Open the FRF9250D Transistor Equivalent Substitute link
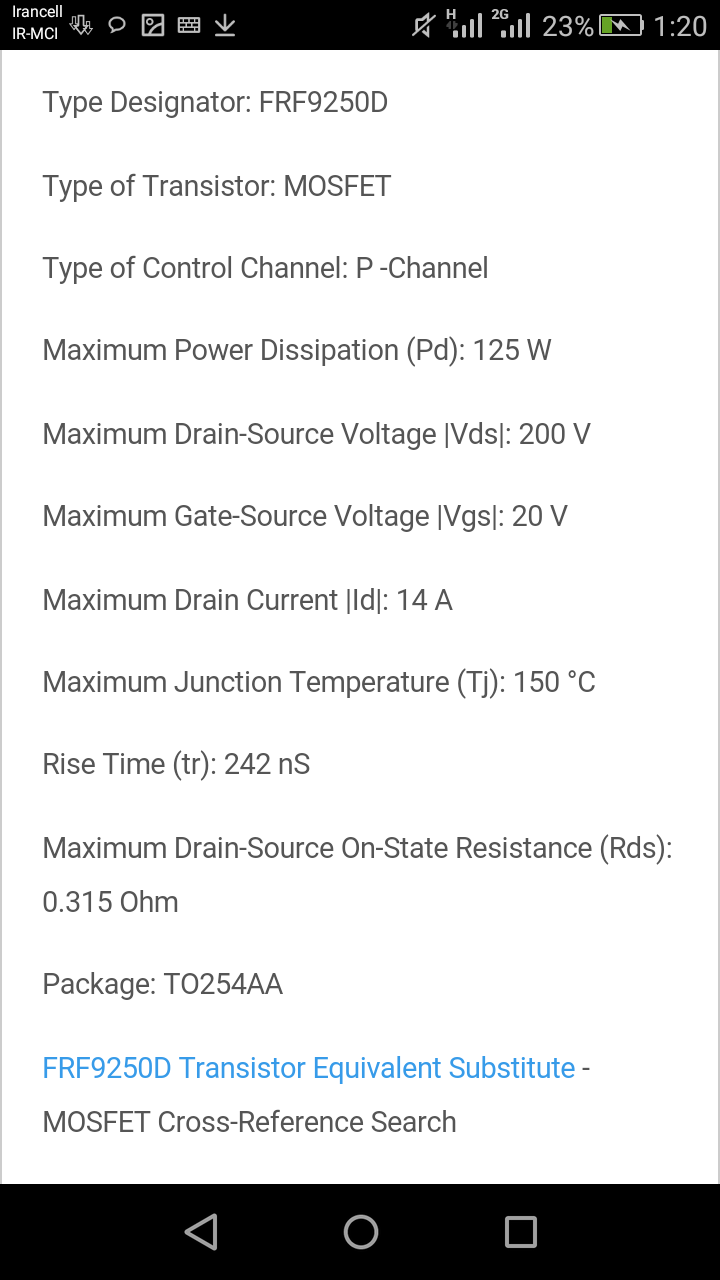This screenshot has width=720, height=1280. (x=309, y=1068)
